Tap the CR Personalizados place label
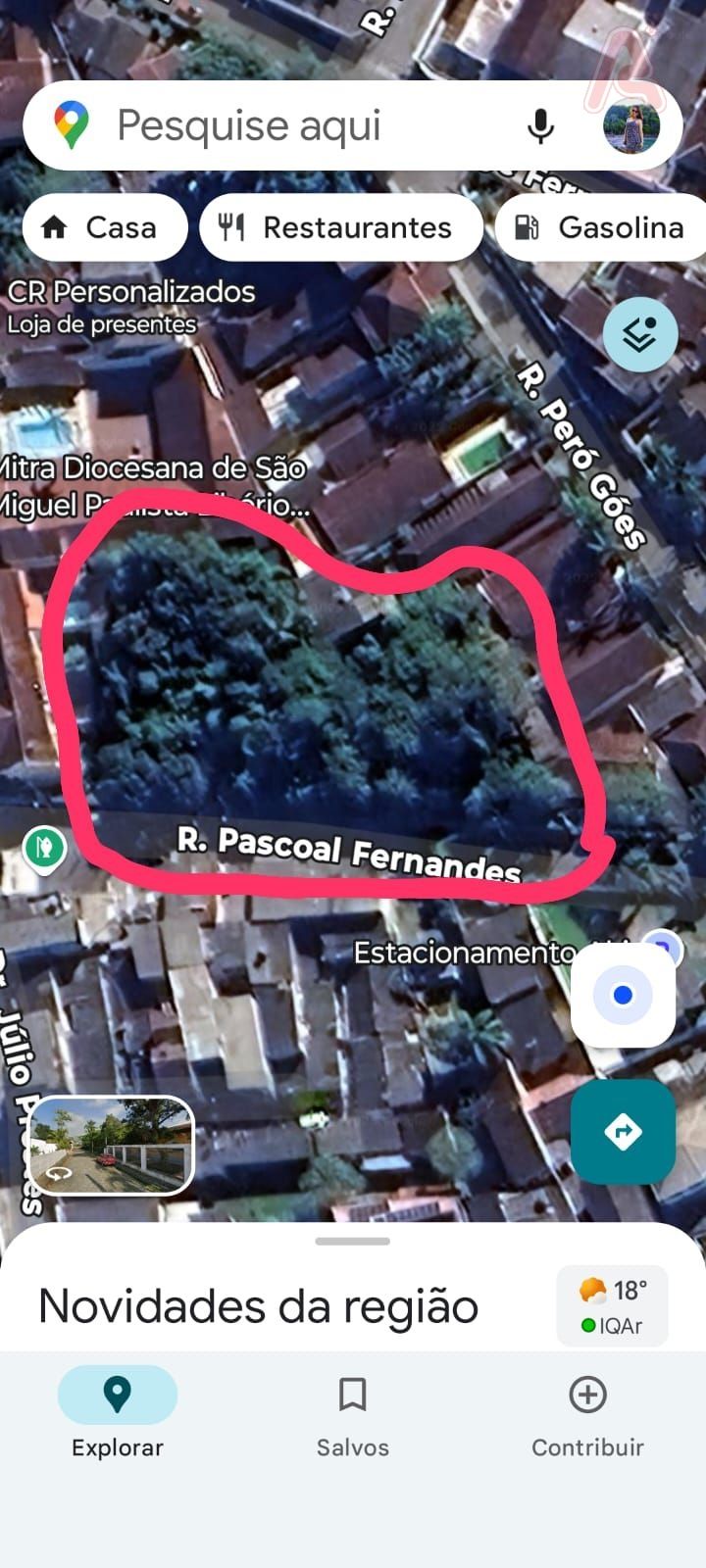This screenshot has width=706, height=1568. [130, 292]
